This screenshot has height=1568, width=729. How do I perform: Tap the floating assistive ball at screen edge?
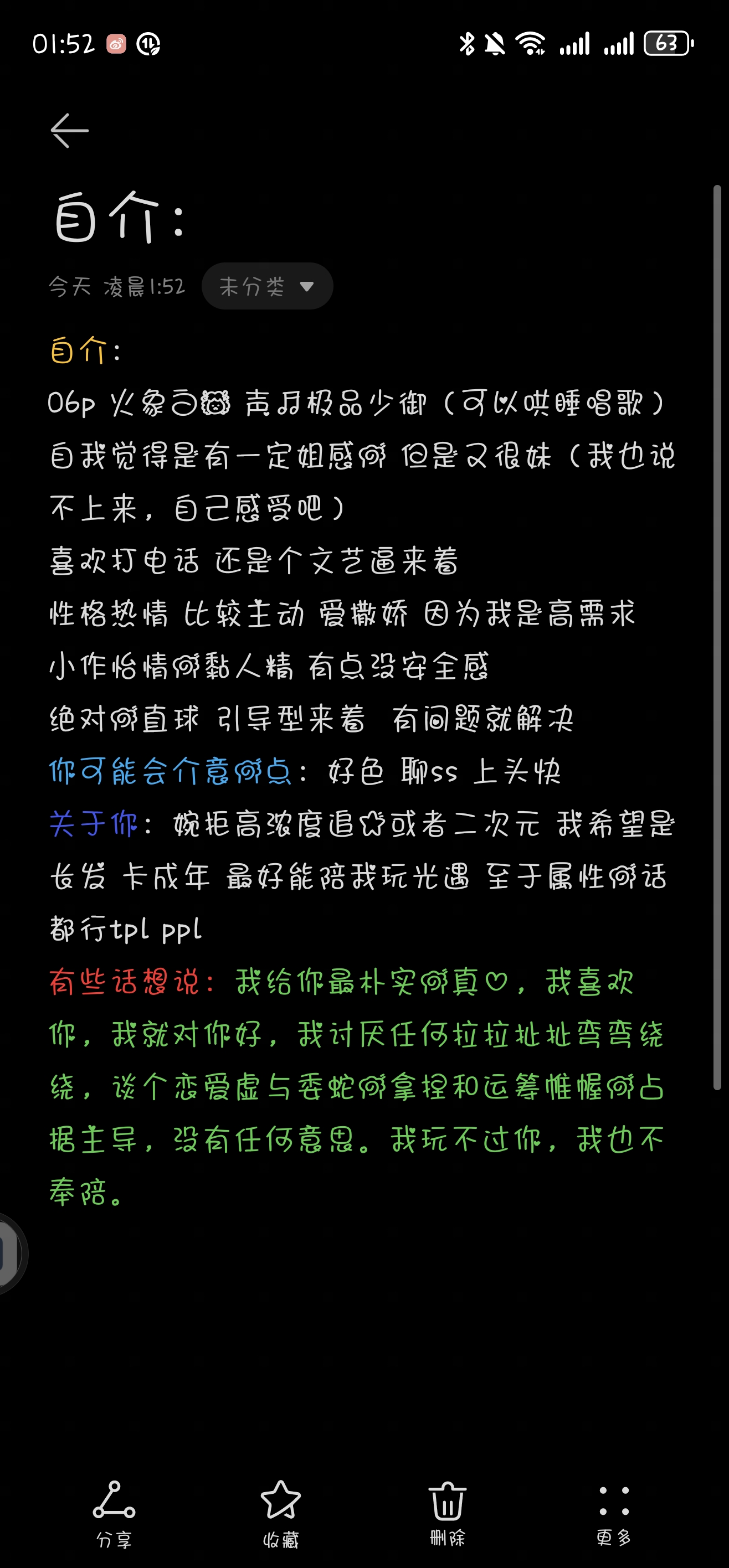click(10, 1254)
